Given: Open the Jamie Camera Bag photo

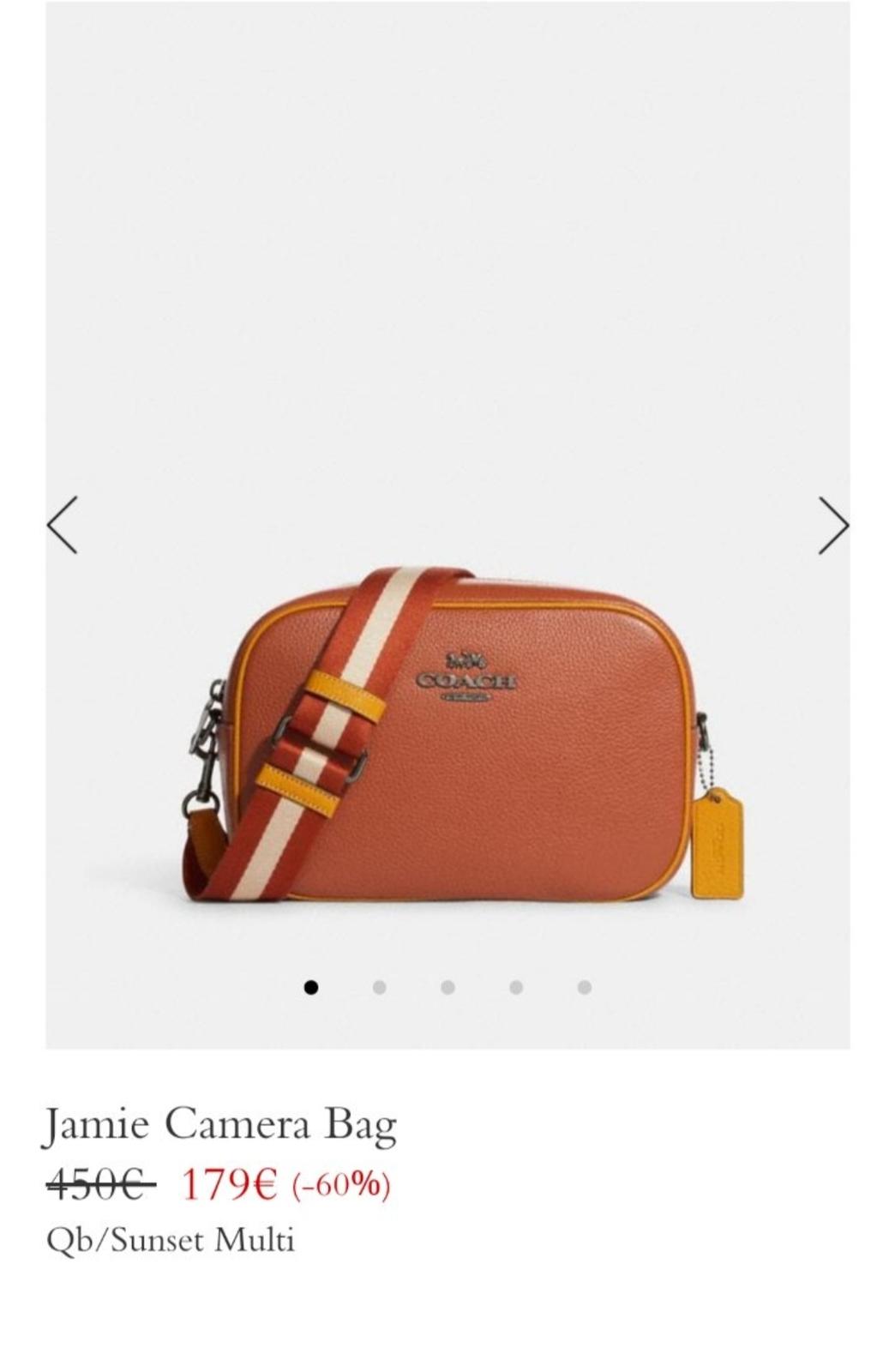Looking at the screenshot, I should 463,737.
